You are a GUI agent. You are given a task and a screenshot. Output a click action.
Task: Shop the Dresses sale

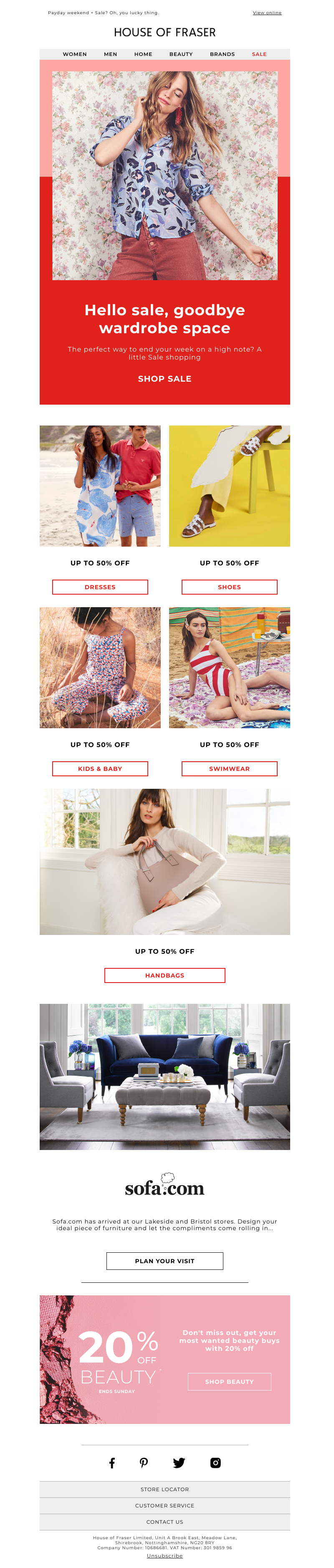(x=100, y=587)
